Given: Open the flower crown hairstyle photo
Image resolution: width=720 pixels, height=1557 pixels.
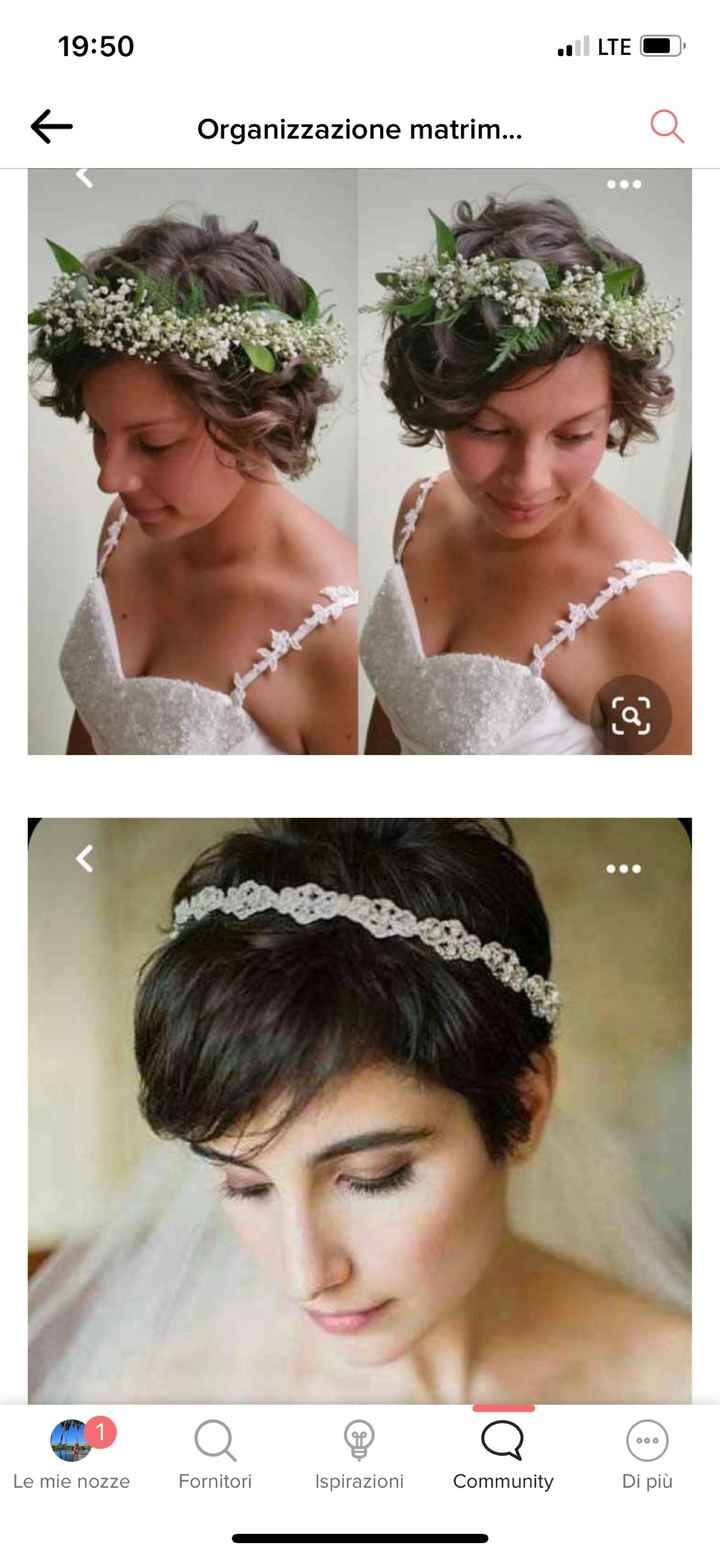Looking at the screenshot, I should pos(359,460).
